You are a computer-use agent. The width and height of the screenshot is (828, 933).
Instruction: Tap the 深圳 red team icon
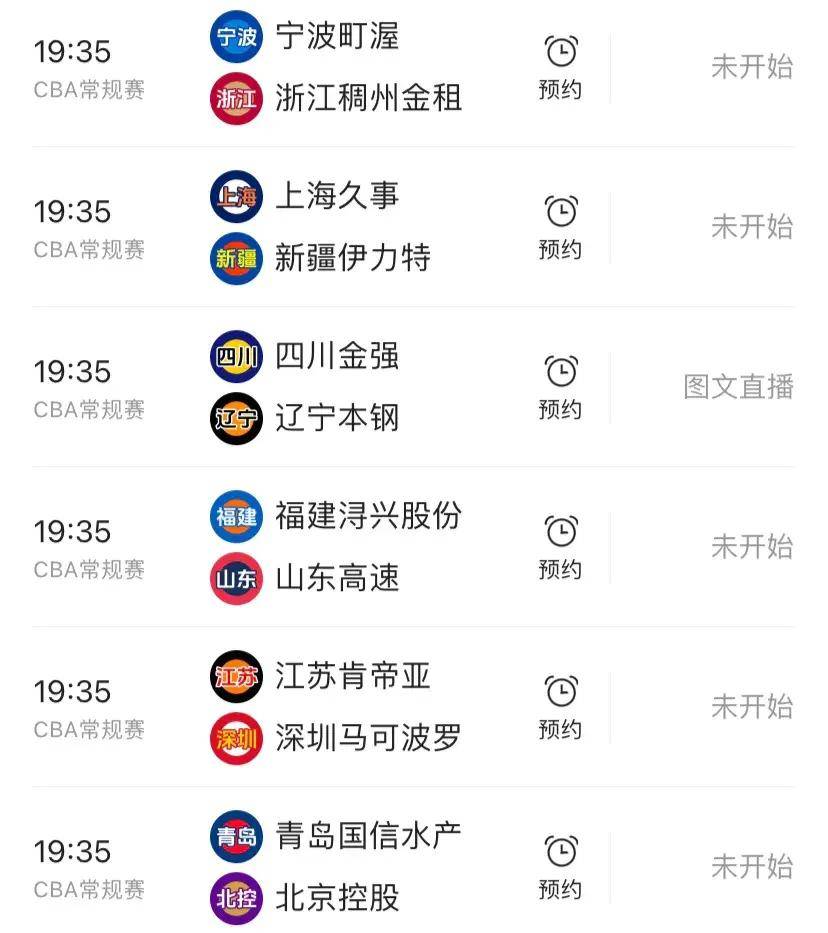coord(235,738)
